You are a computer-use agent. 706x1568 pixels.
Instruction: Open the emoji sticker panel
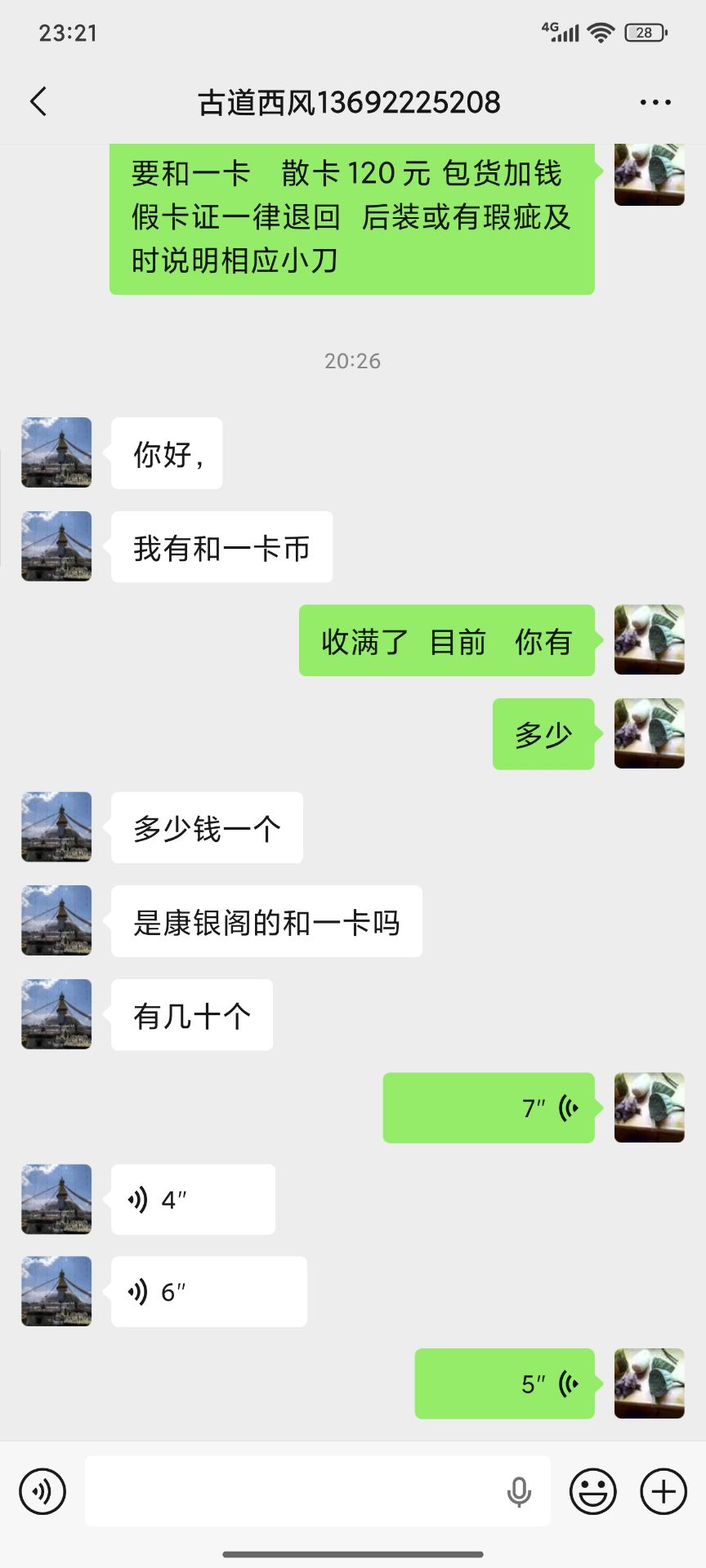coord(592,1491)
